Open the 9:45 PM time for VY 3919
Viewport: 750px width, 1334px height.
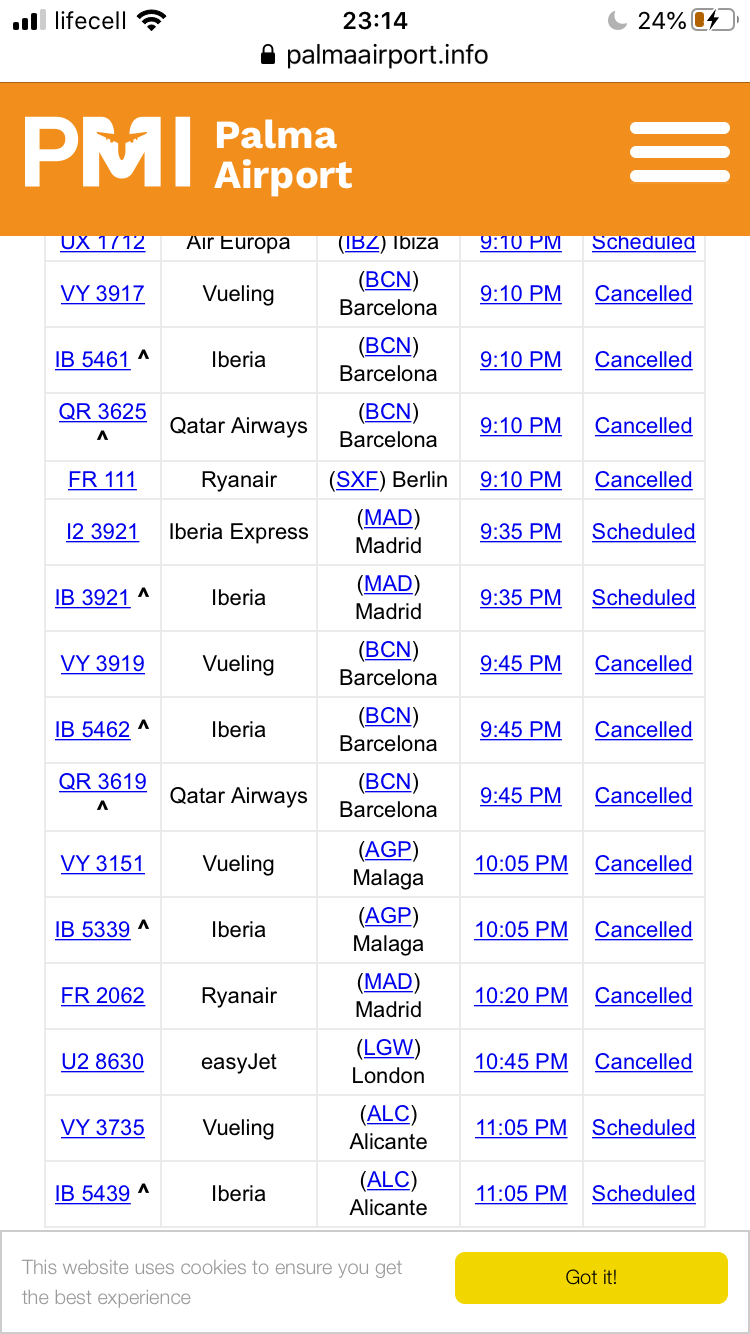[521, 664]
